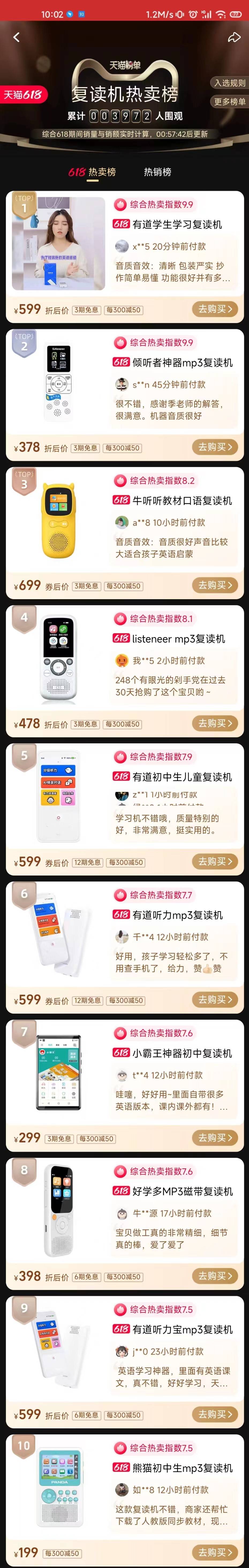
Task: Open 入选规则 selection rules
Action: point(229,83)
